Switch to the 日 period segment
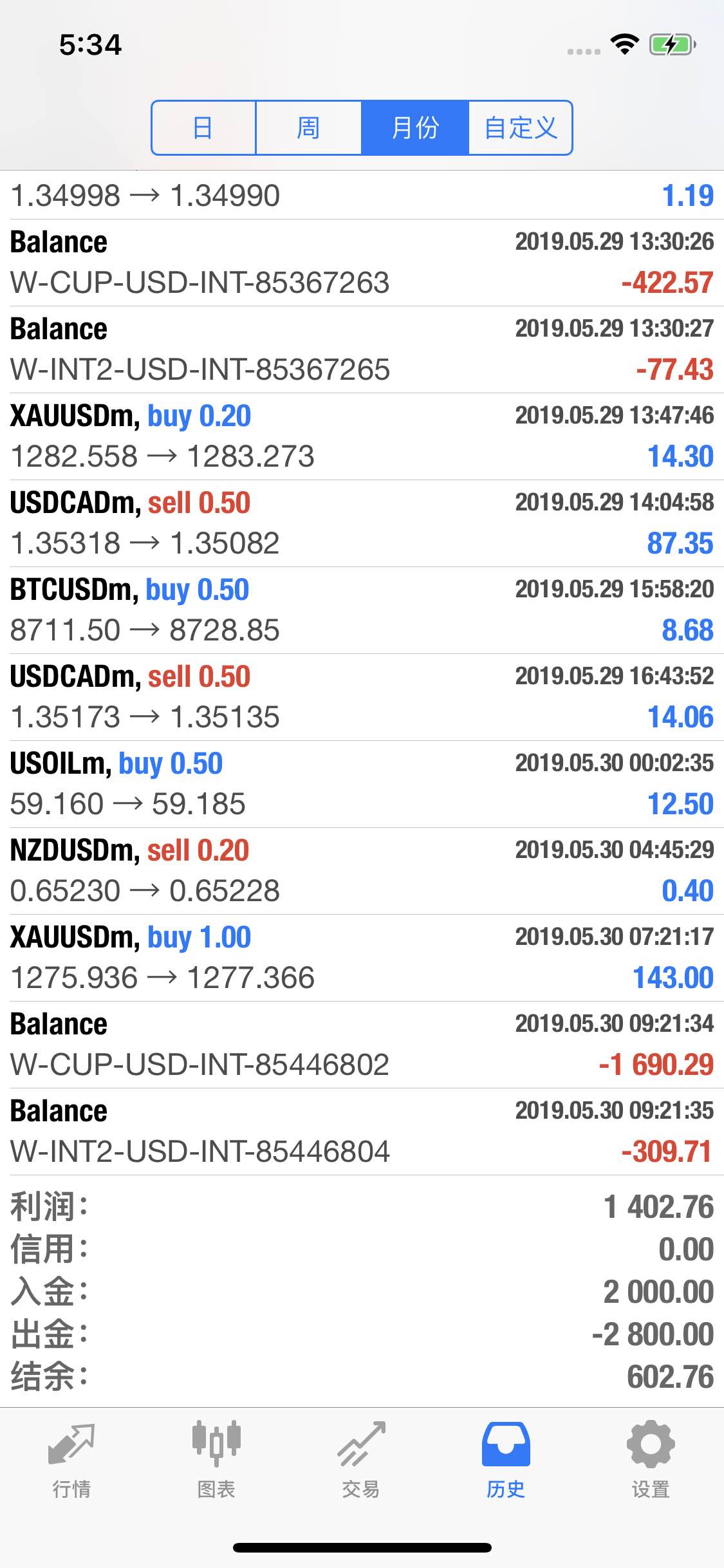This screenshot has height=1568, width=724. click(203, 127)
